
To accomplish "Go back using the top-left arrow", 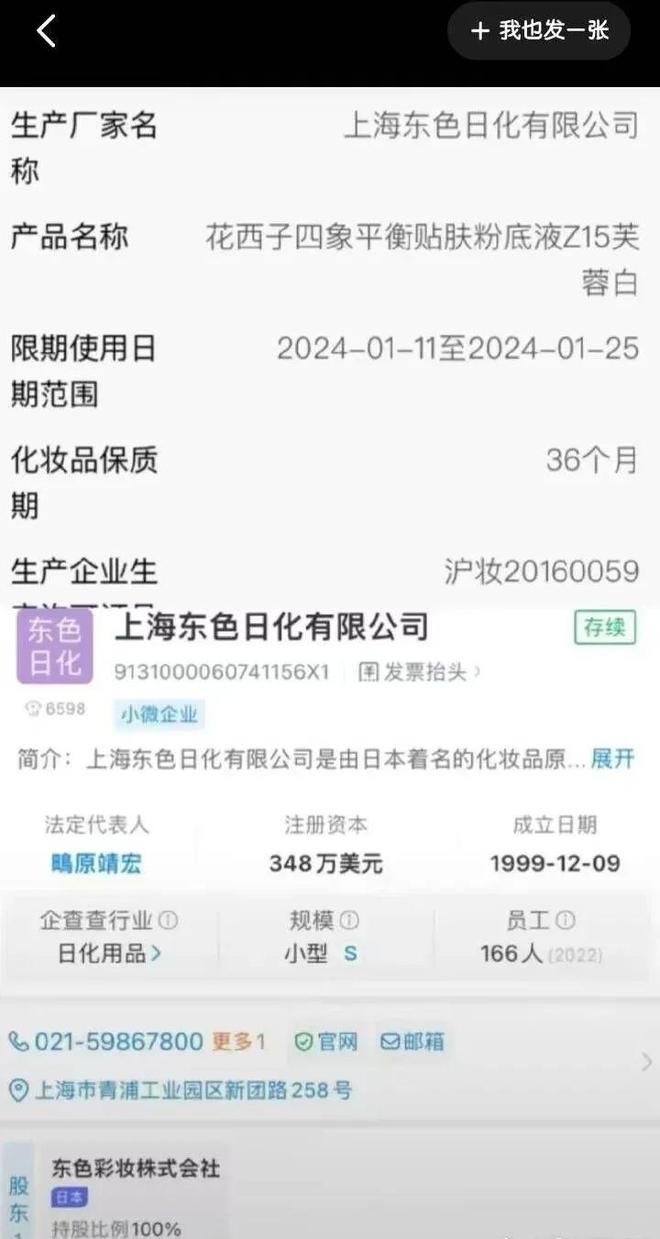I will (46, 31).
